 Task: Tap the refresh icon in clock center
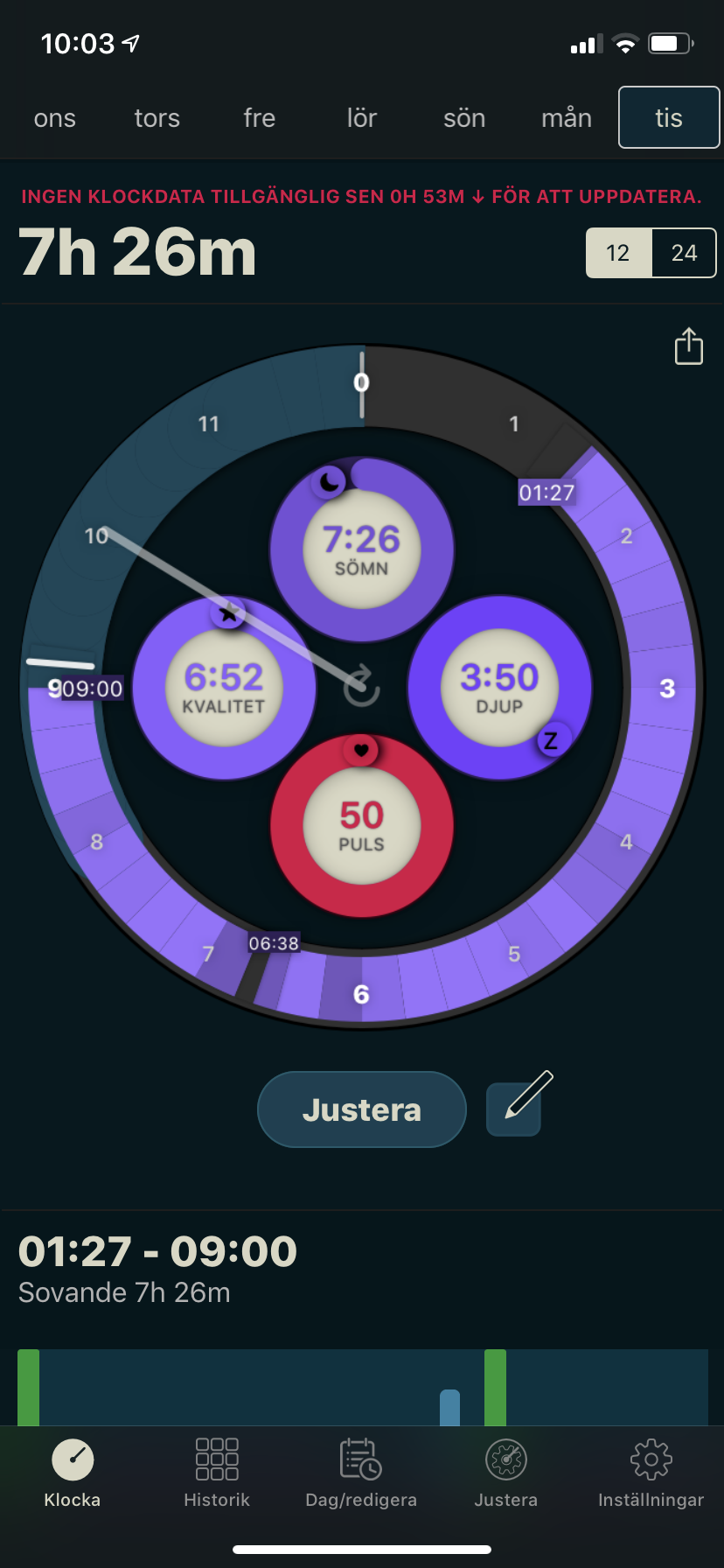362,687
